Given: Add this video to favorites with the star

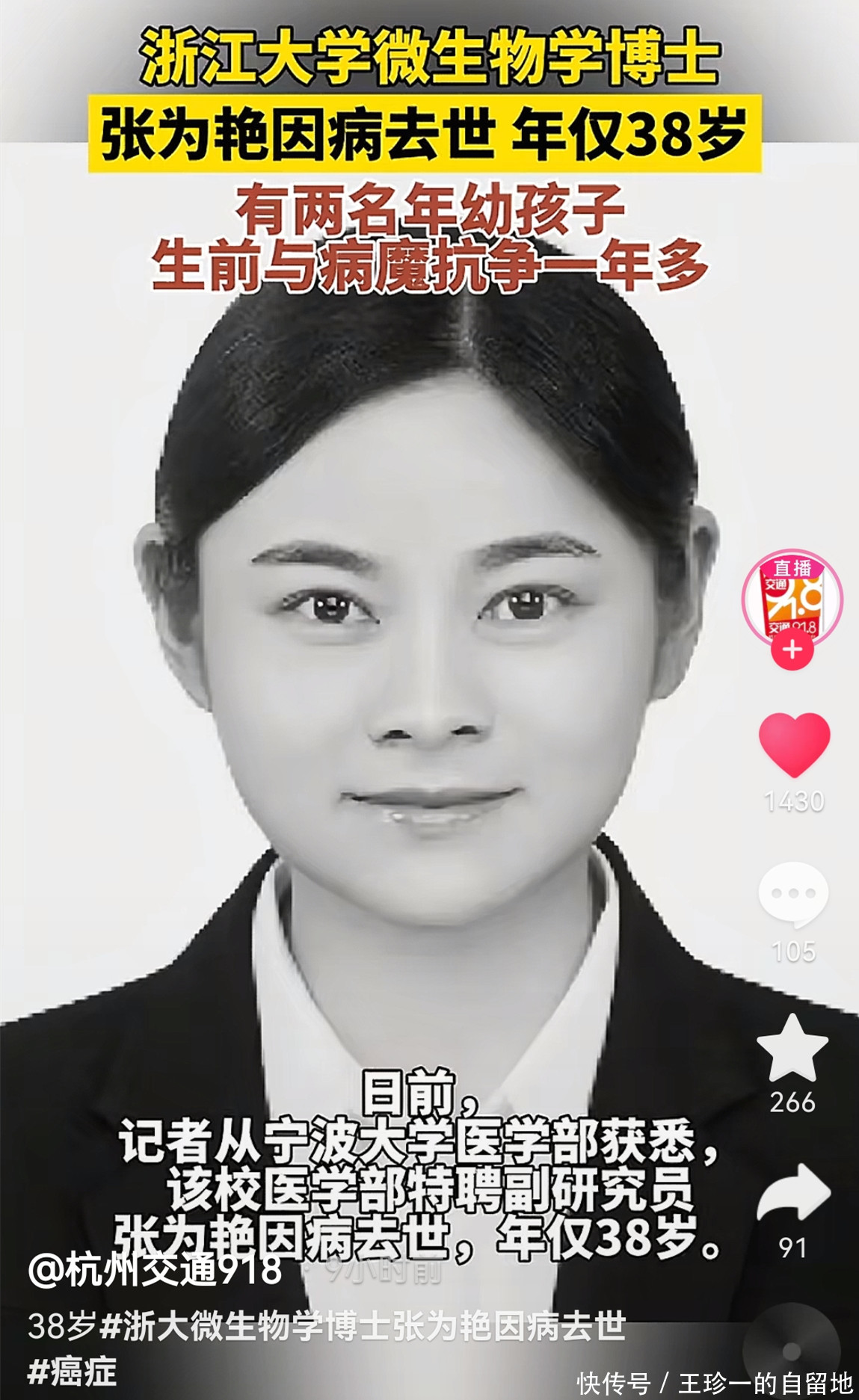Looking at the screenshot, I should [792, 1048].
